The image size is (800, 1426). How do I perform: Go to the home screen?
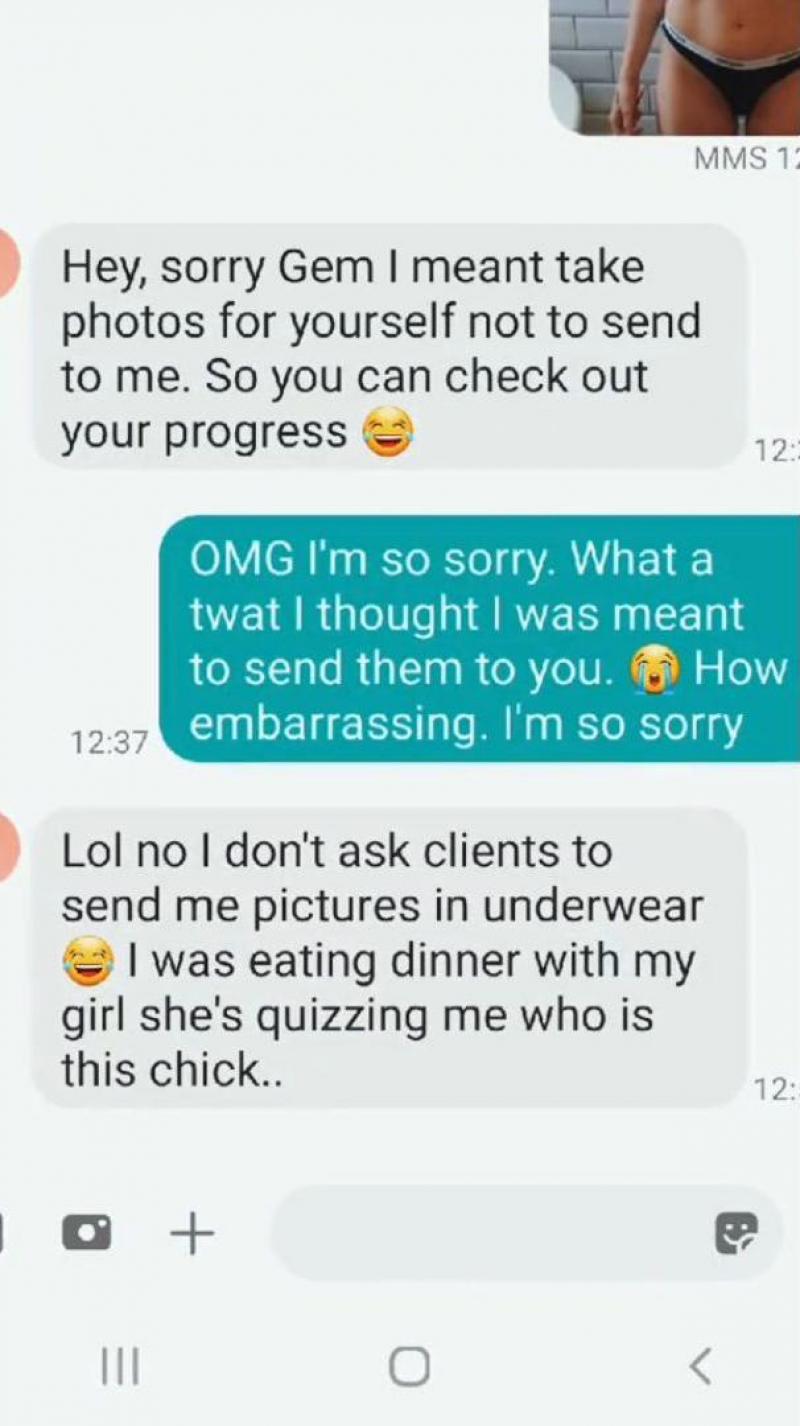409,1366
